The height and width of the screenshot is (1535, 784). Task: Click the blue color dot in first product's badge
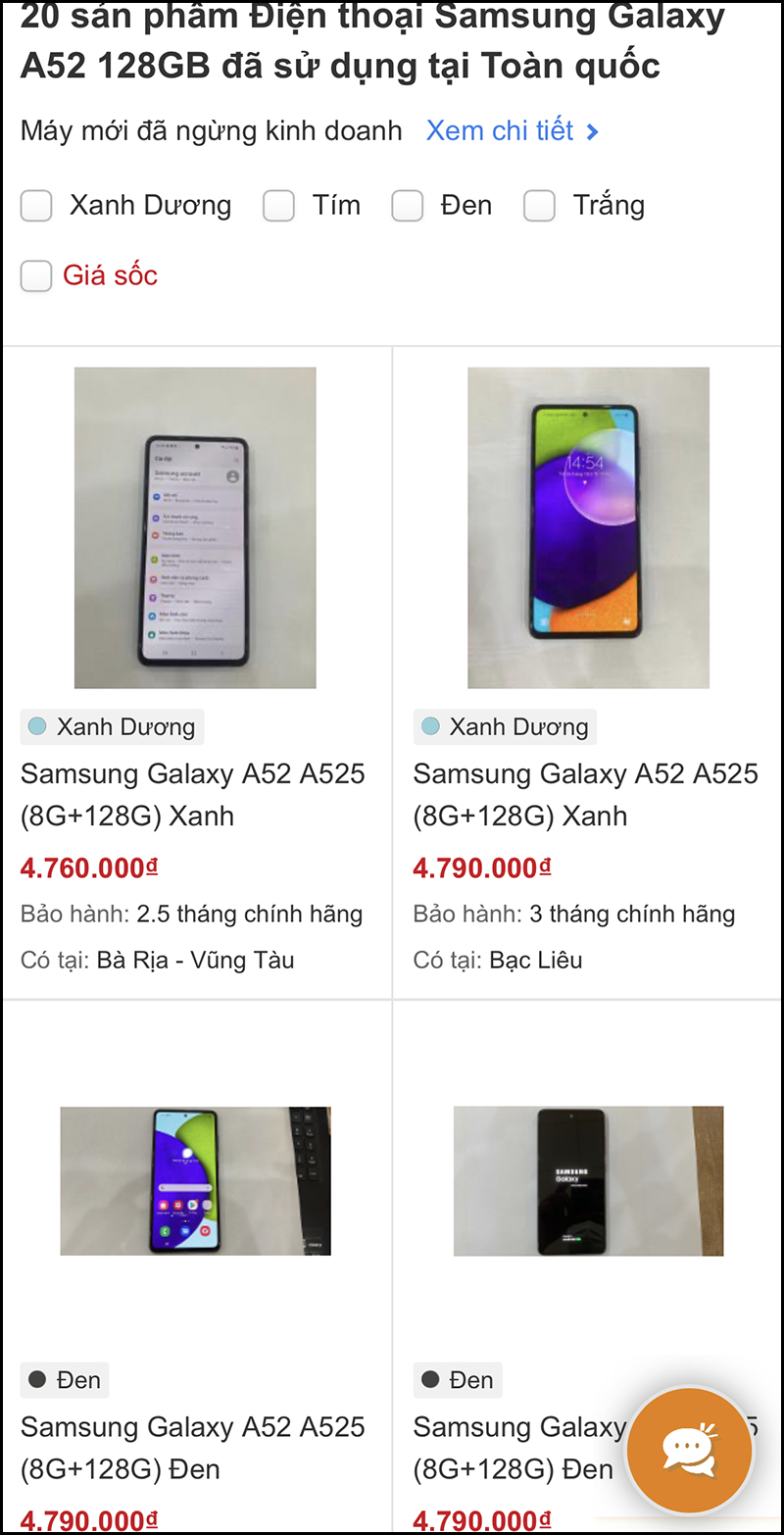[x=38, y=726]
